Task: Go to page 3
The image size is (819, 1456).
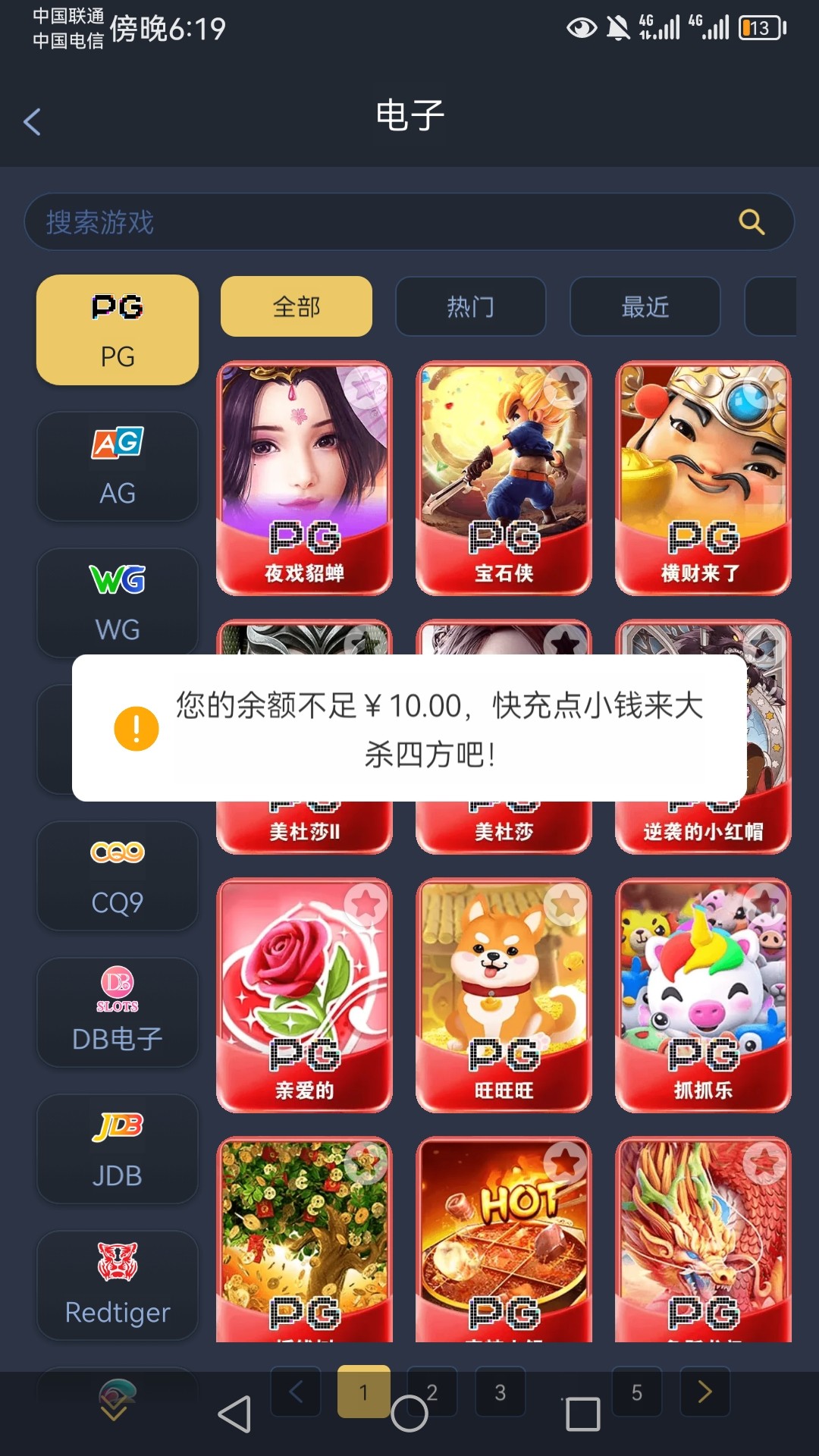Action: tap(500, 1392)
